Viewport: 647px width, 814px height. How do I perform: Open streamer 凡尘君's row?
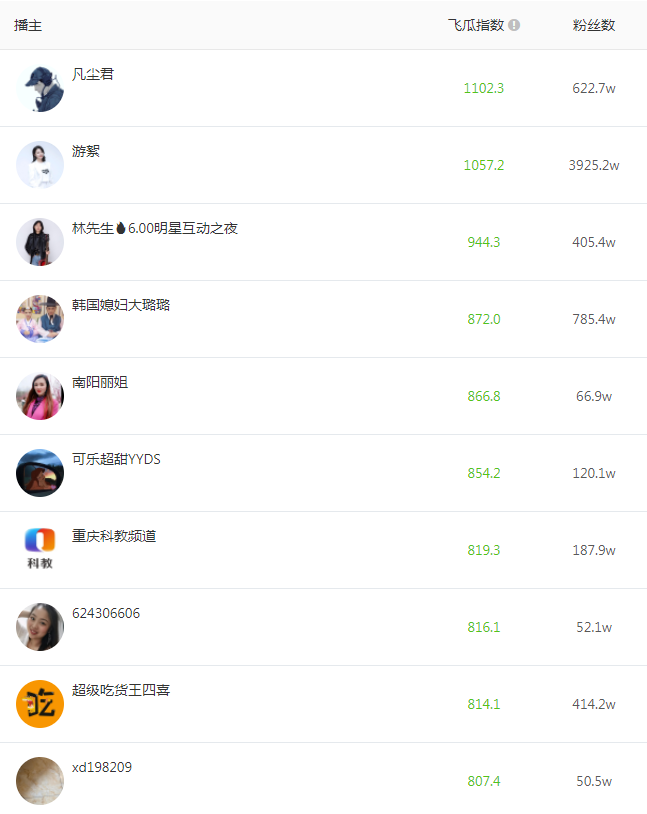(x=93, y=75)
